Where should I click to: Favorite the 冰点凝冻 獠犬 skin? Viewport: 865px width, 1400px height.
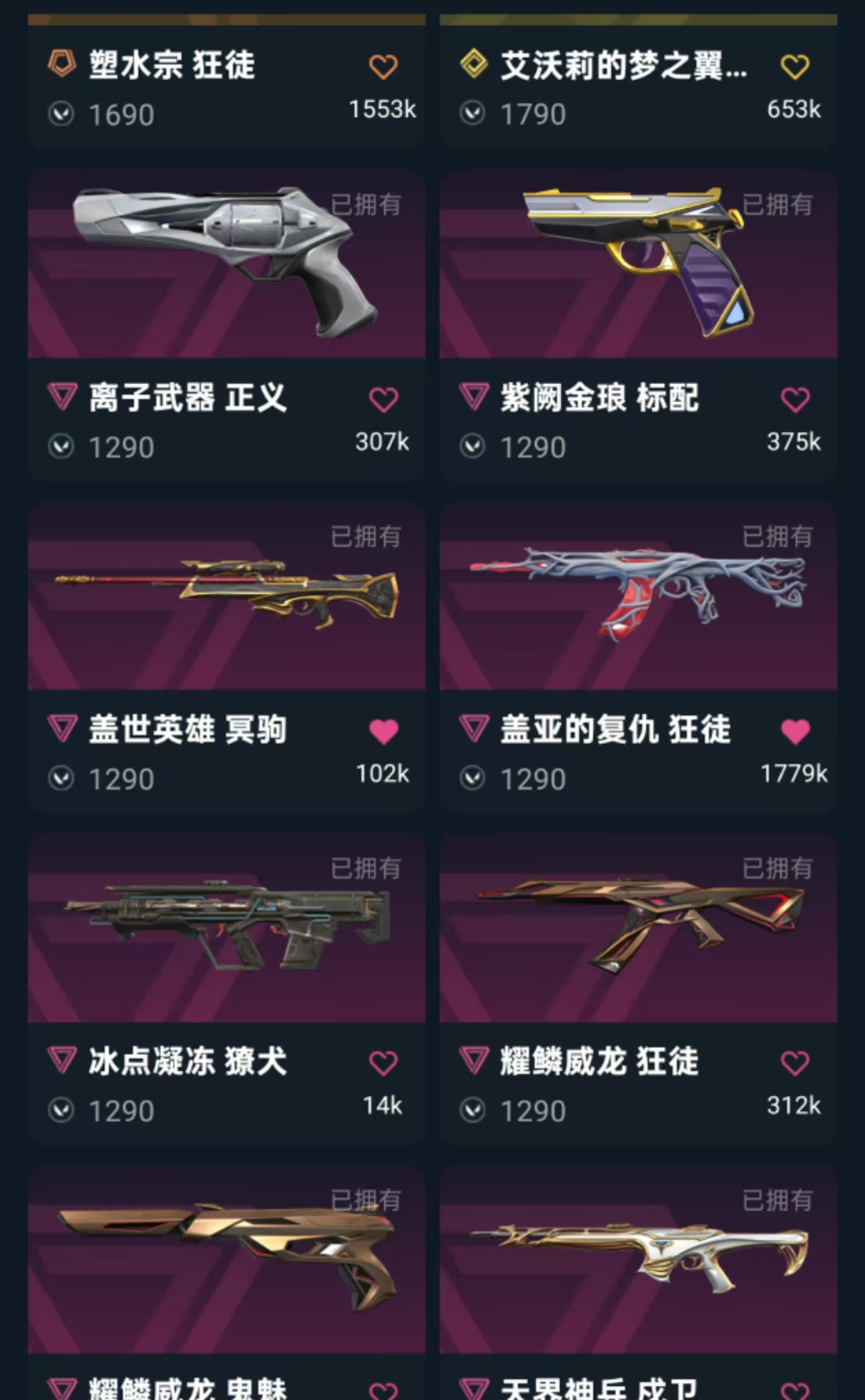pyautogui.click(x=383, y=1063)
